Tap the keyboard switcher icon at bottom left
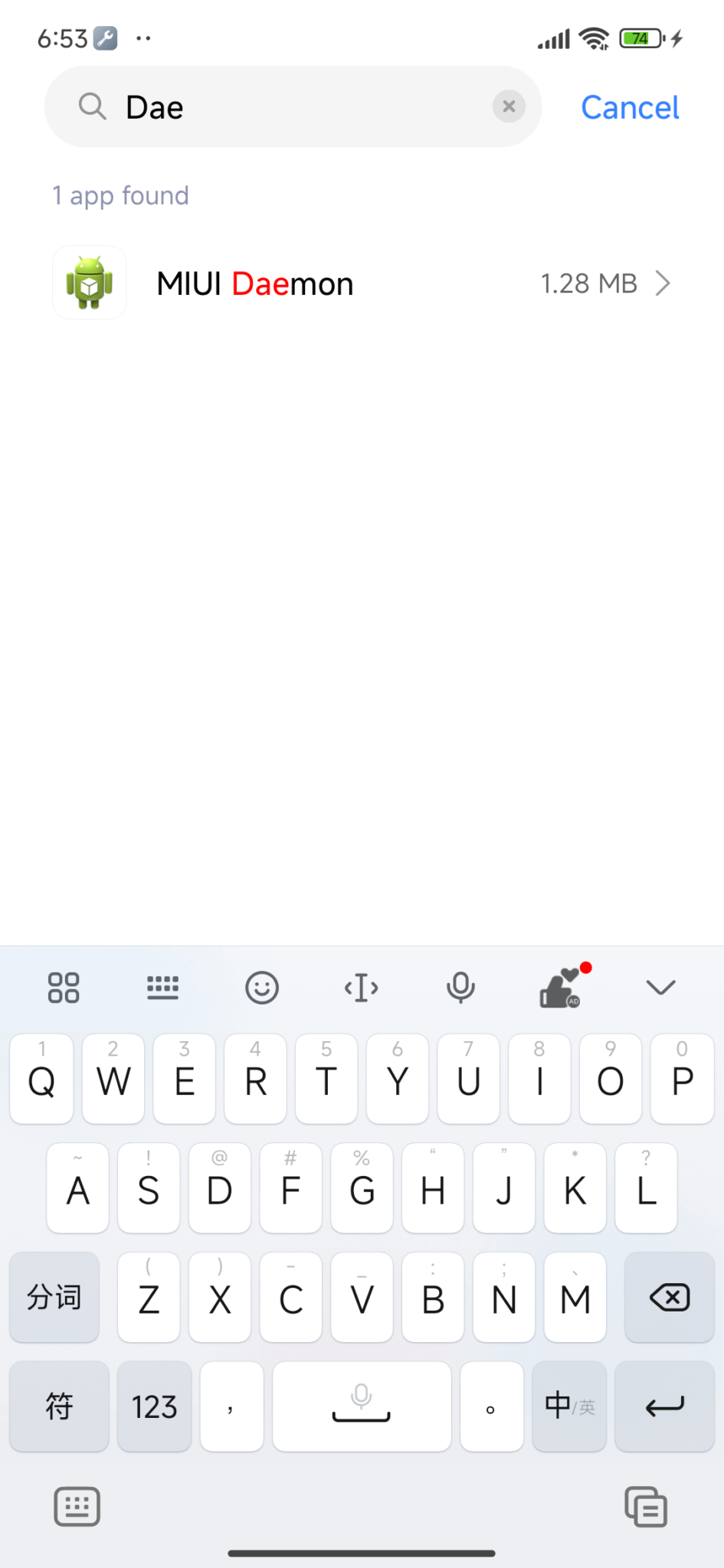Image resolution: width=724 pixels, height=1568 pixels. pyautogui.click(x=77, y=1506)
